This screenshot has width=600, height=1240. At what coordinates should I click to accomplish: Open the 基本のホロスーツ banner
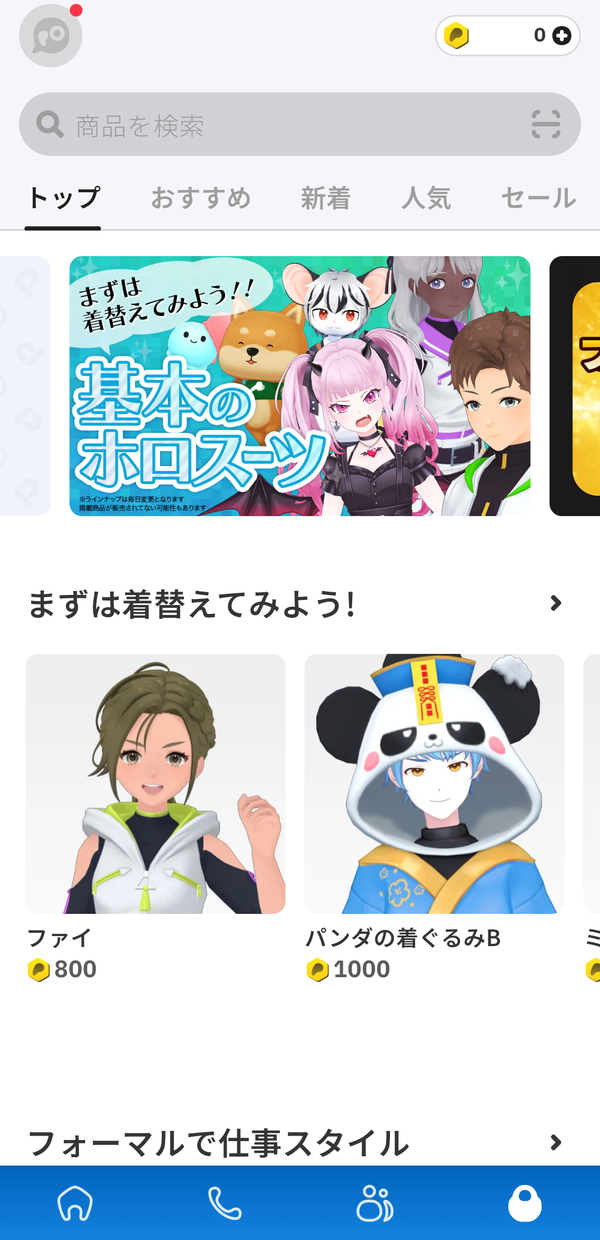tap(300, 386)
